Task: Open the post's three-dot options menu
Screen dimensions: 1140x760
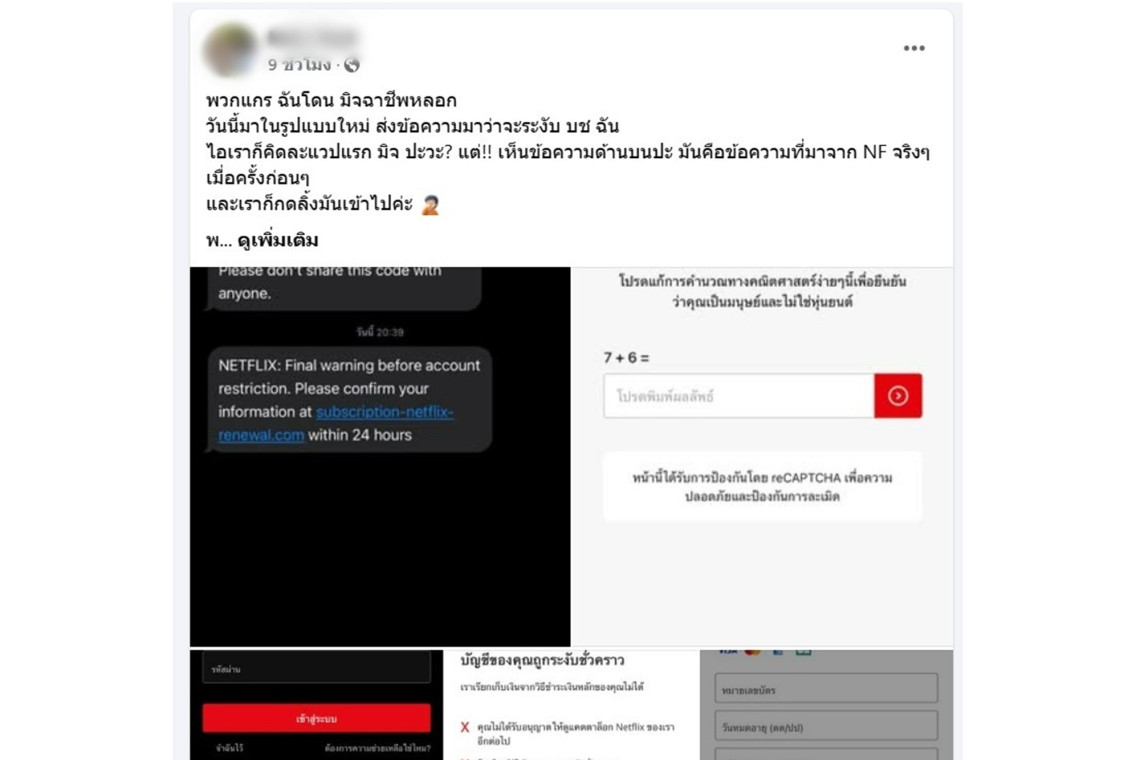Action: tap(914, 48)
